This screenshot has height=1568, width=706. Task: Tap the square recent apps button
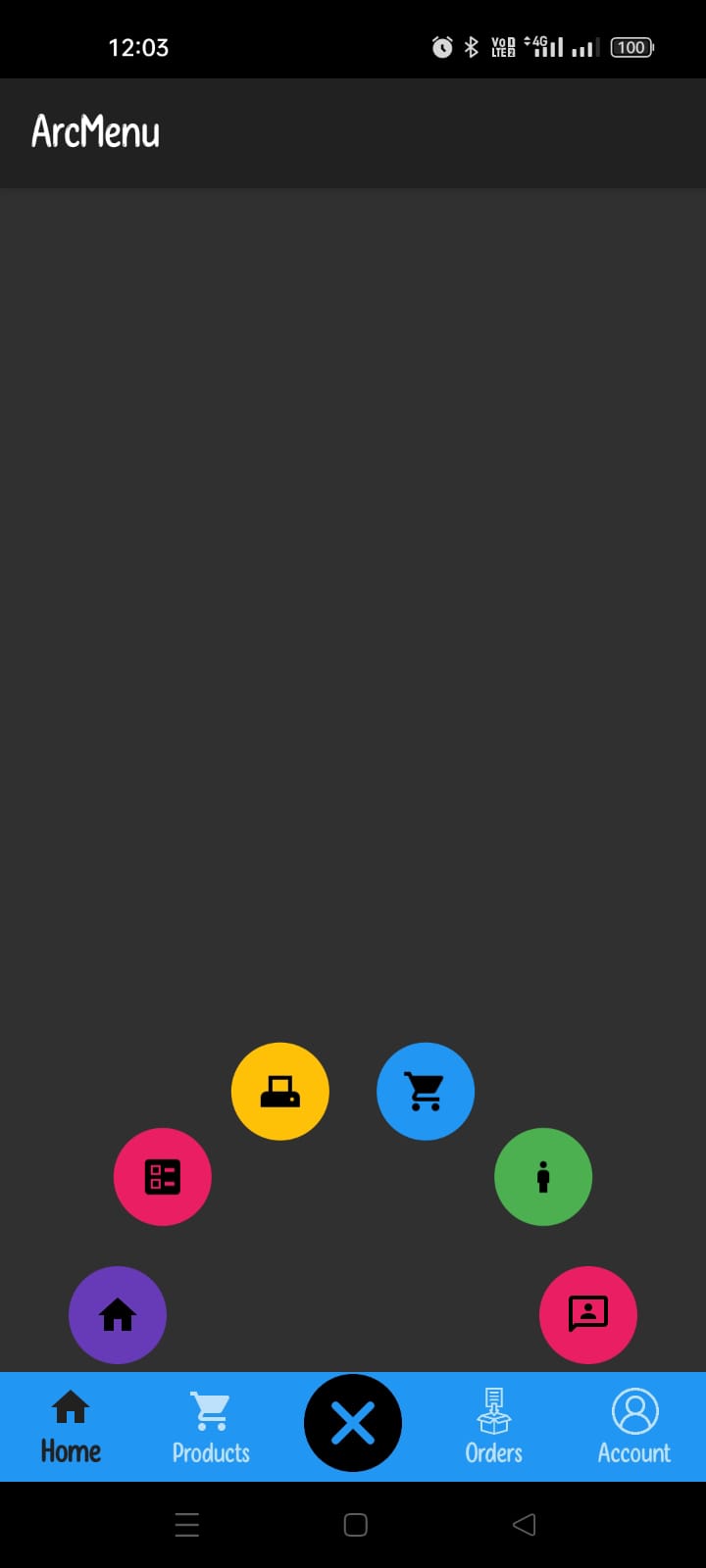click(353, 1525)
